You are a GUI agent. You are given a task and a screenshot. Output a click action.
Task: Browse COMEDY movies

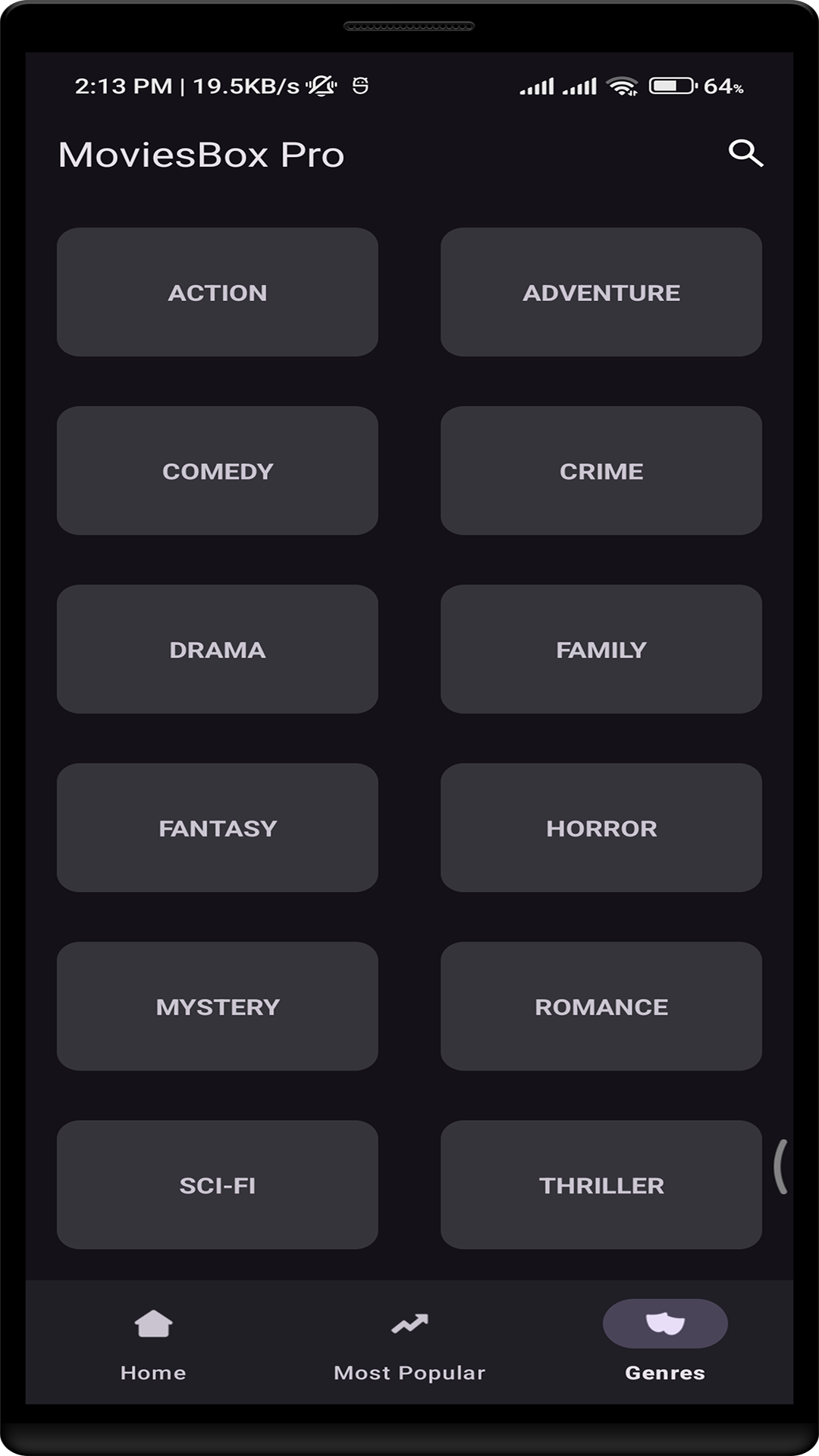[x=217, y=470]
